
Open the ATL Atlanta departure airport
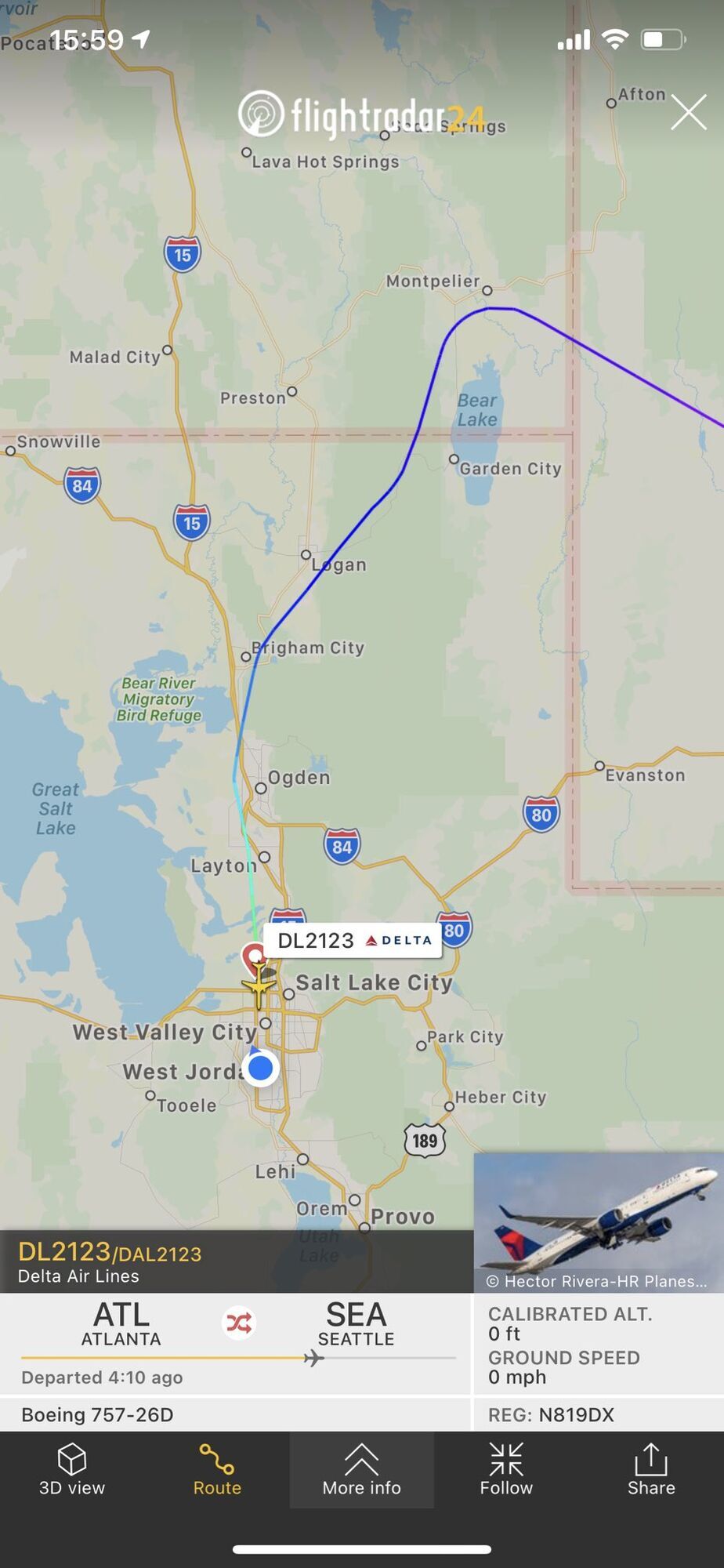(x=121, y=1324)
